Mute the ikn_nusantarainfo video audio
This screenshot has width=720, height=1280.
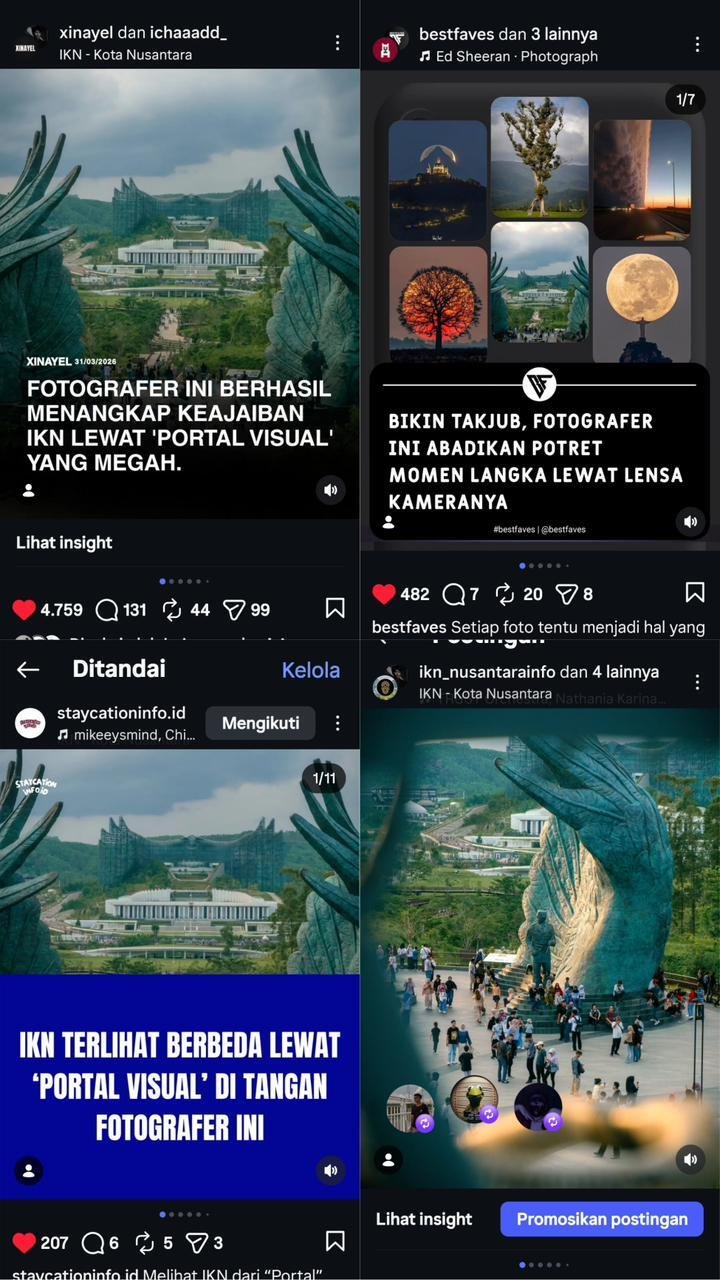point(690,1159)
